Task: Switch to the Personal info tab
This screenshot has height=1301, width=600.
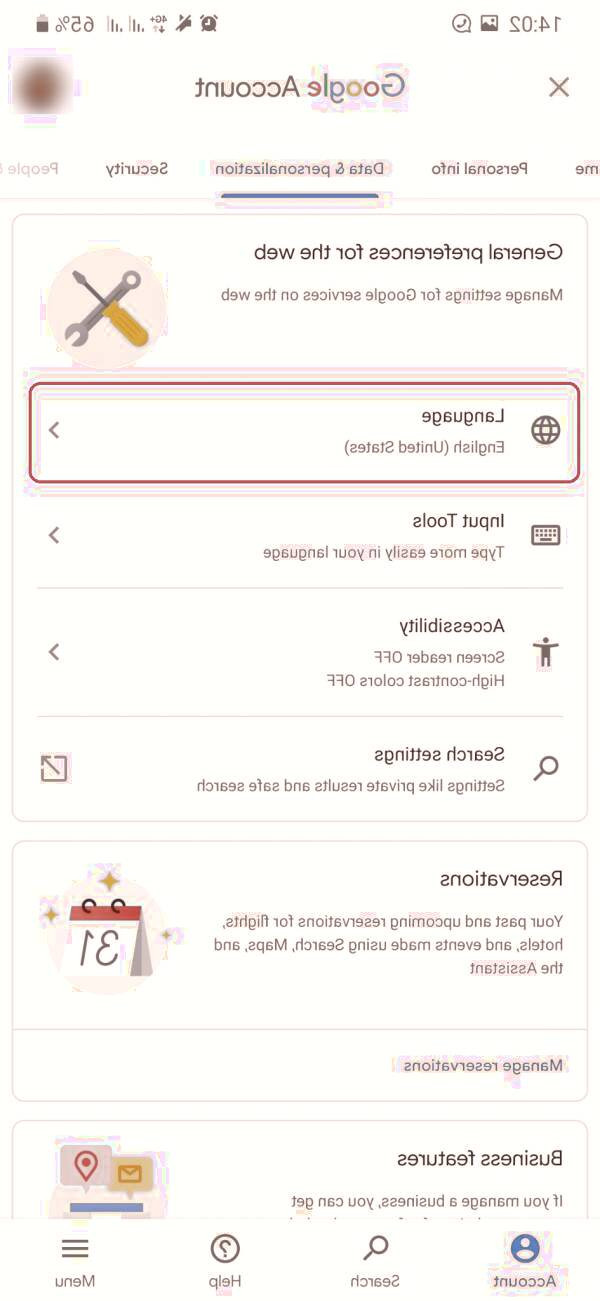Action: (480, 169)
